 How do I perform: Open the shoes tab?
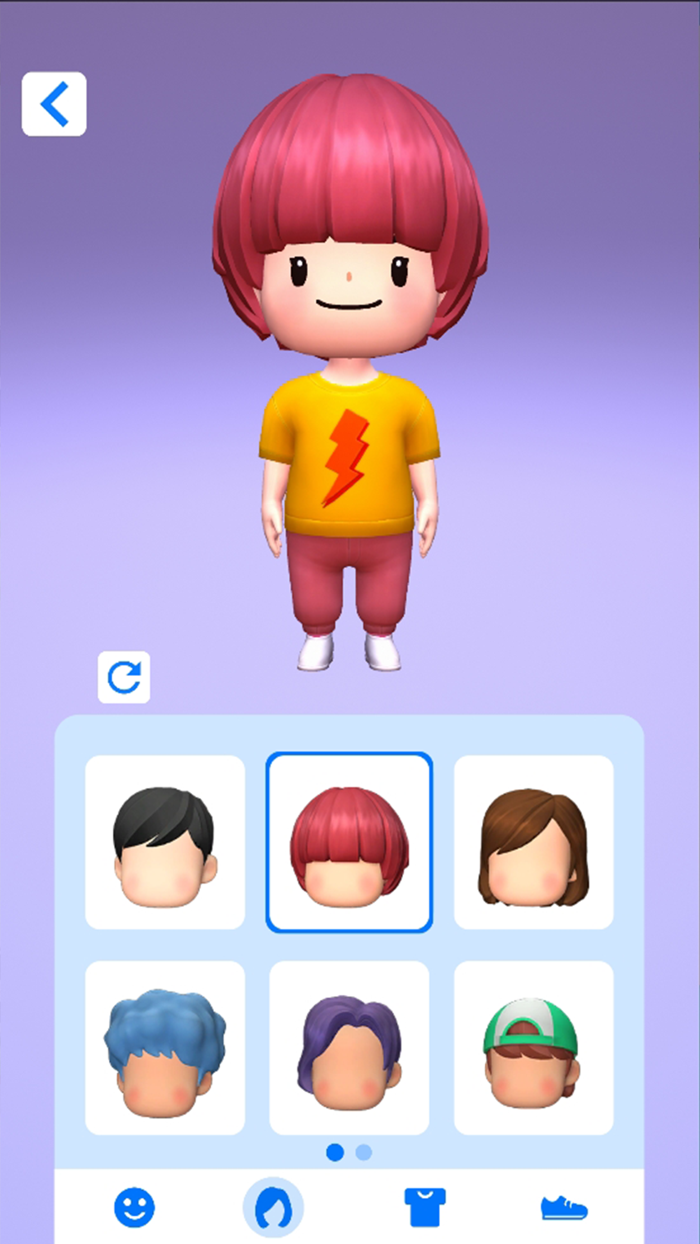click(x=564, y=1207)
